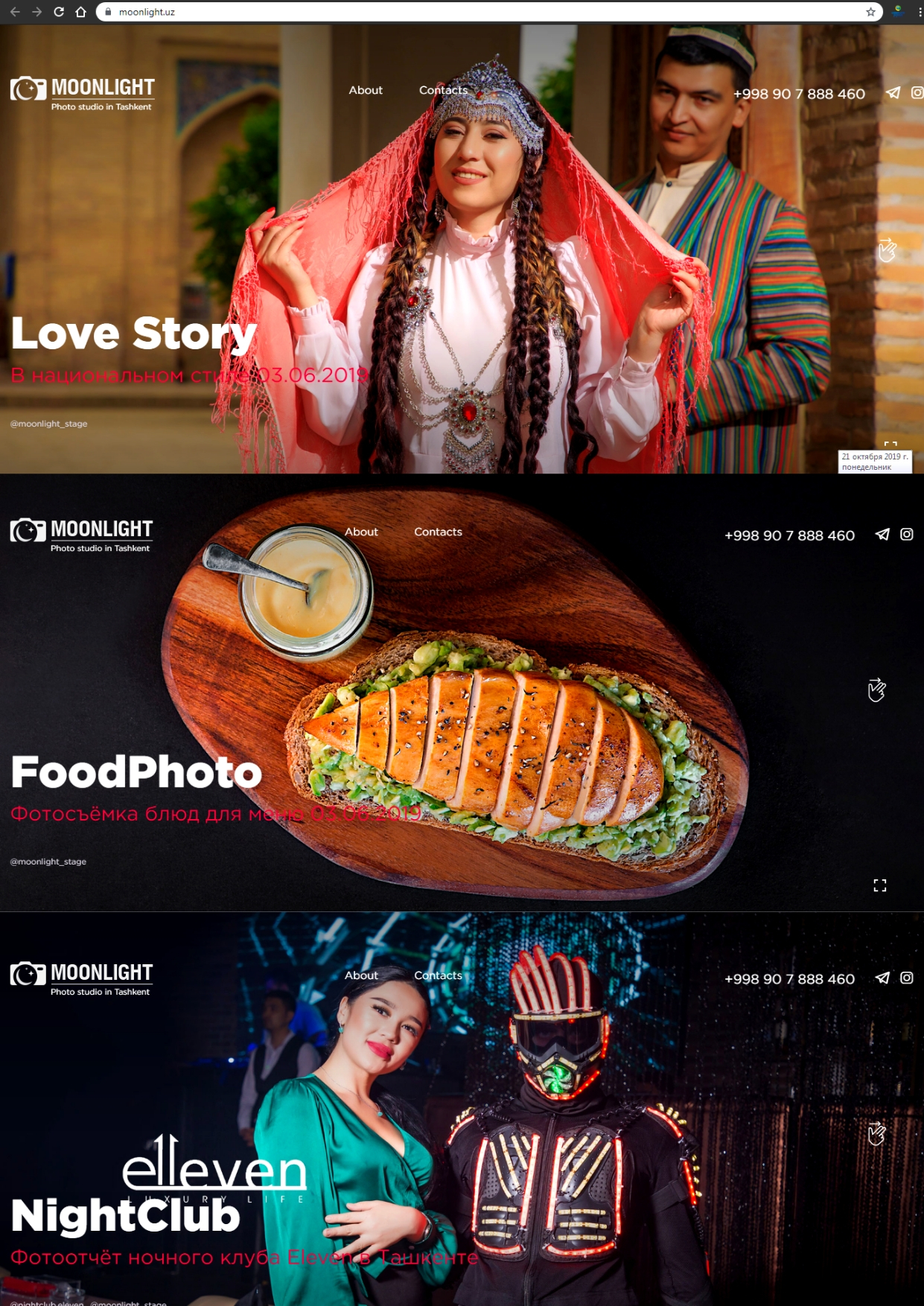924x1306 pixels.
Task: Open the Instagram icon in the FoodPhoto header
Action: tap(907, 535)
